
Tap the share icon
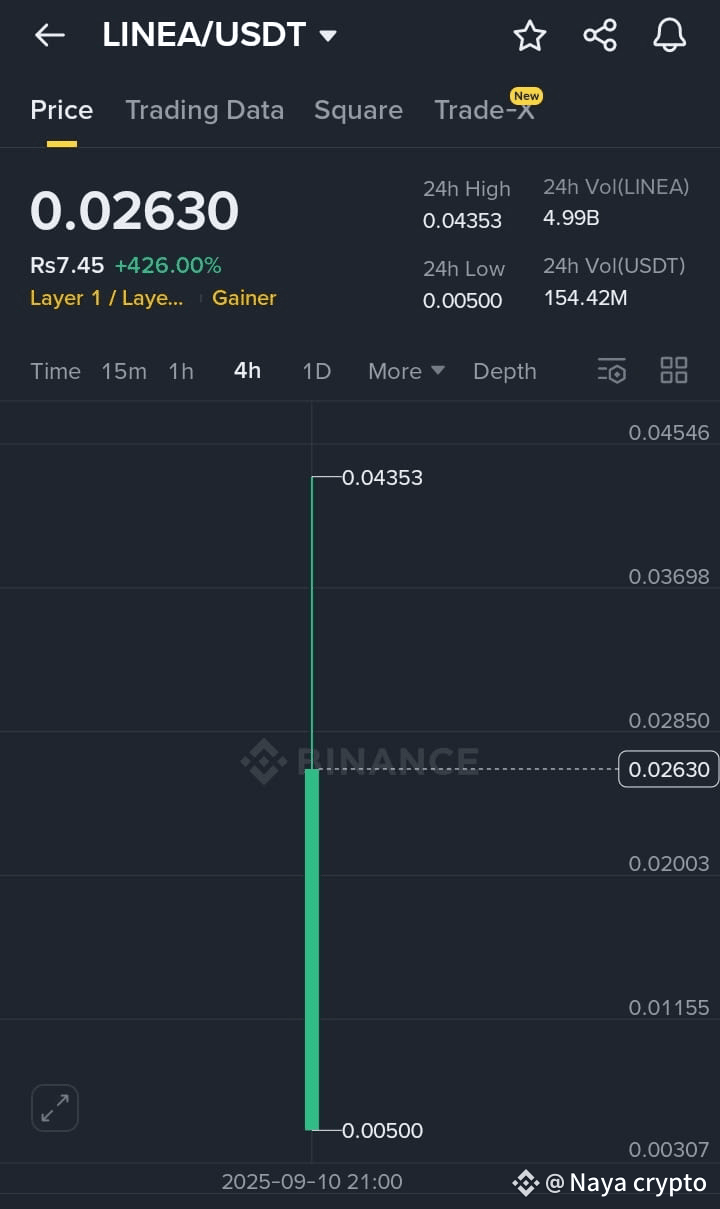[599, 35]
